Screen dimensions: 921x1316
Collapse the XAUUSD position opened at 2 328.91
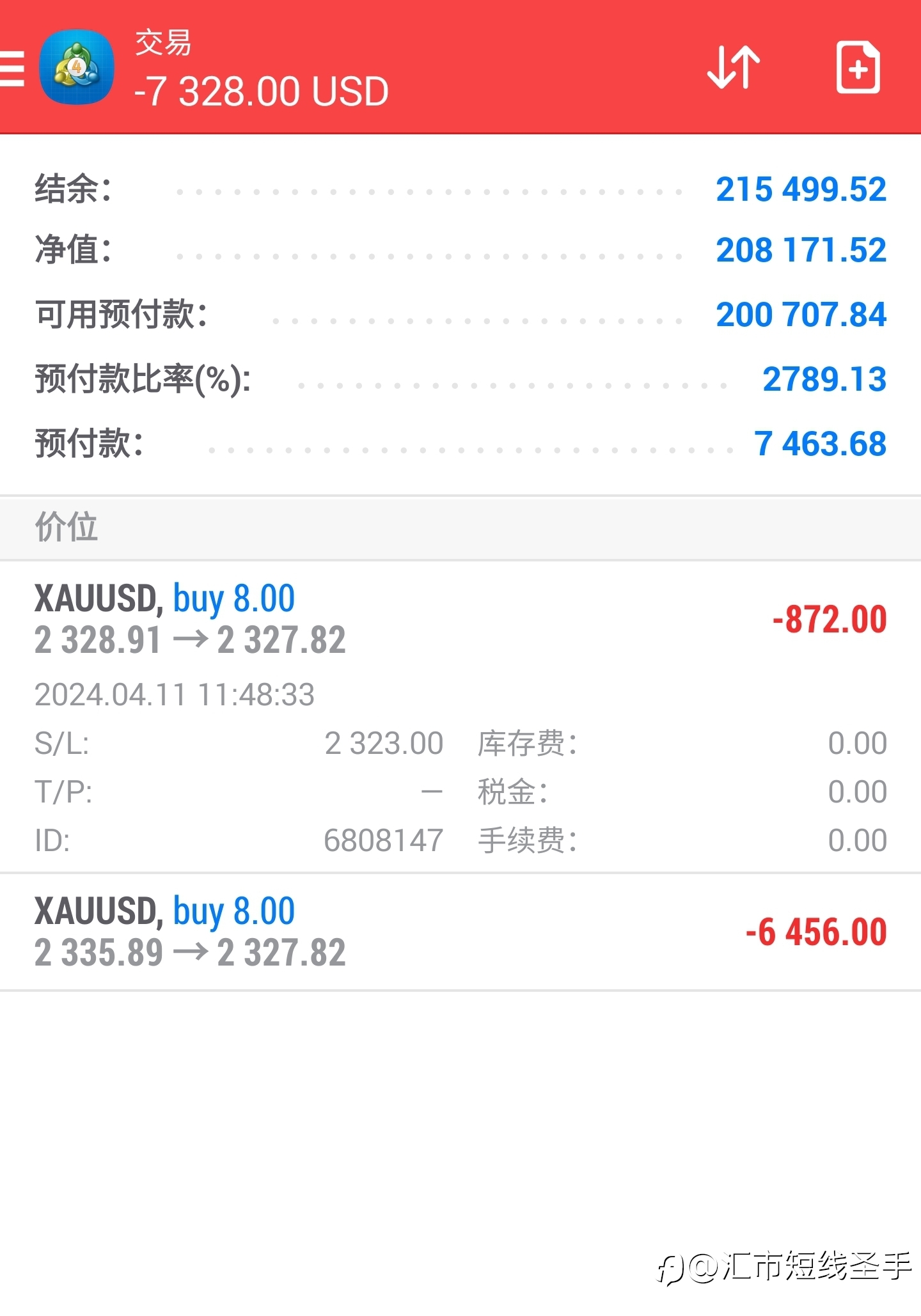click(460, 717)
